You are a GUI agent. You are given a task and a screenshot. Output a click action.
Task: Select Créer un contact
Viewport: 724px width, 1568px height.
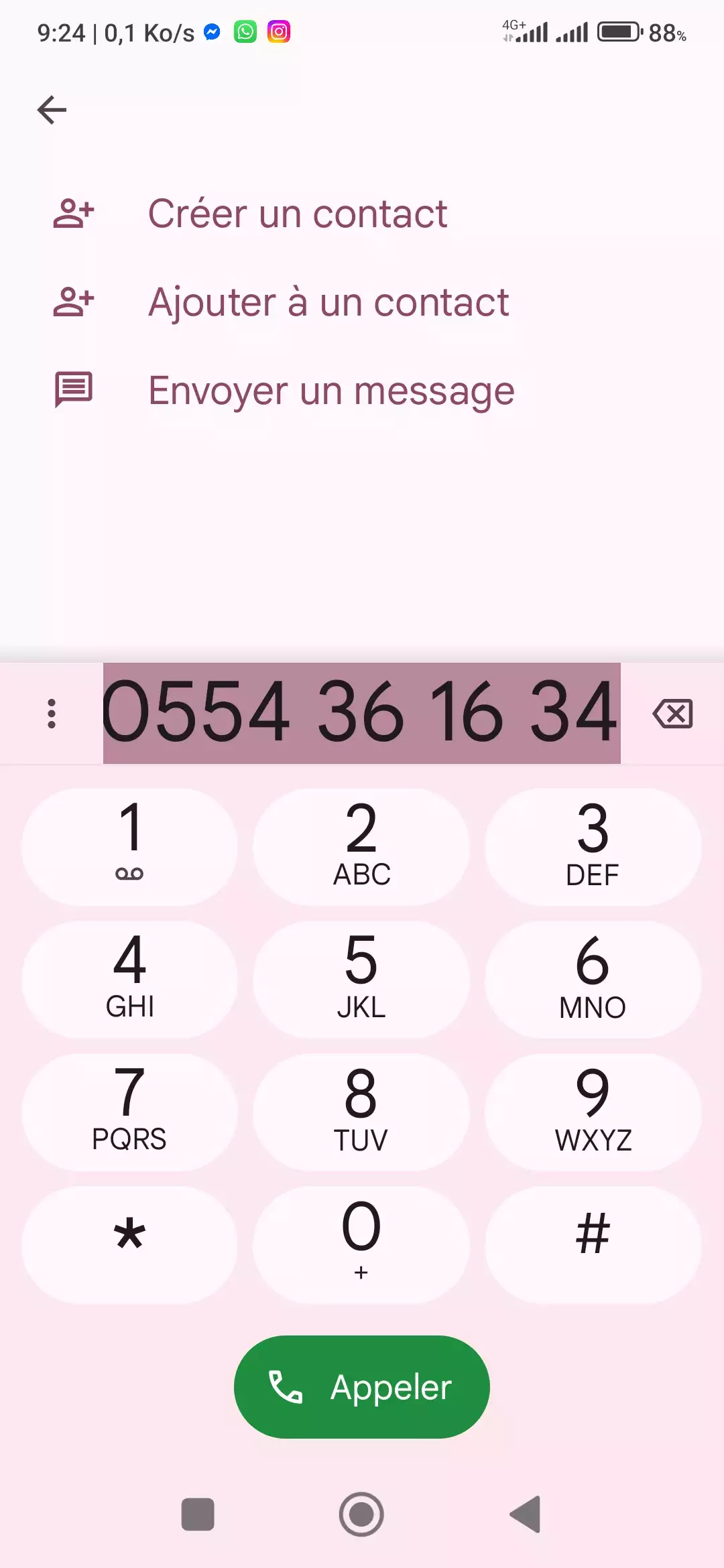click(x=296, y=214)
